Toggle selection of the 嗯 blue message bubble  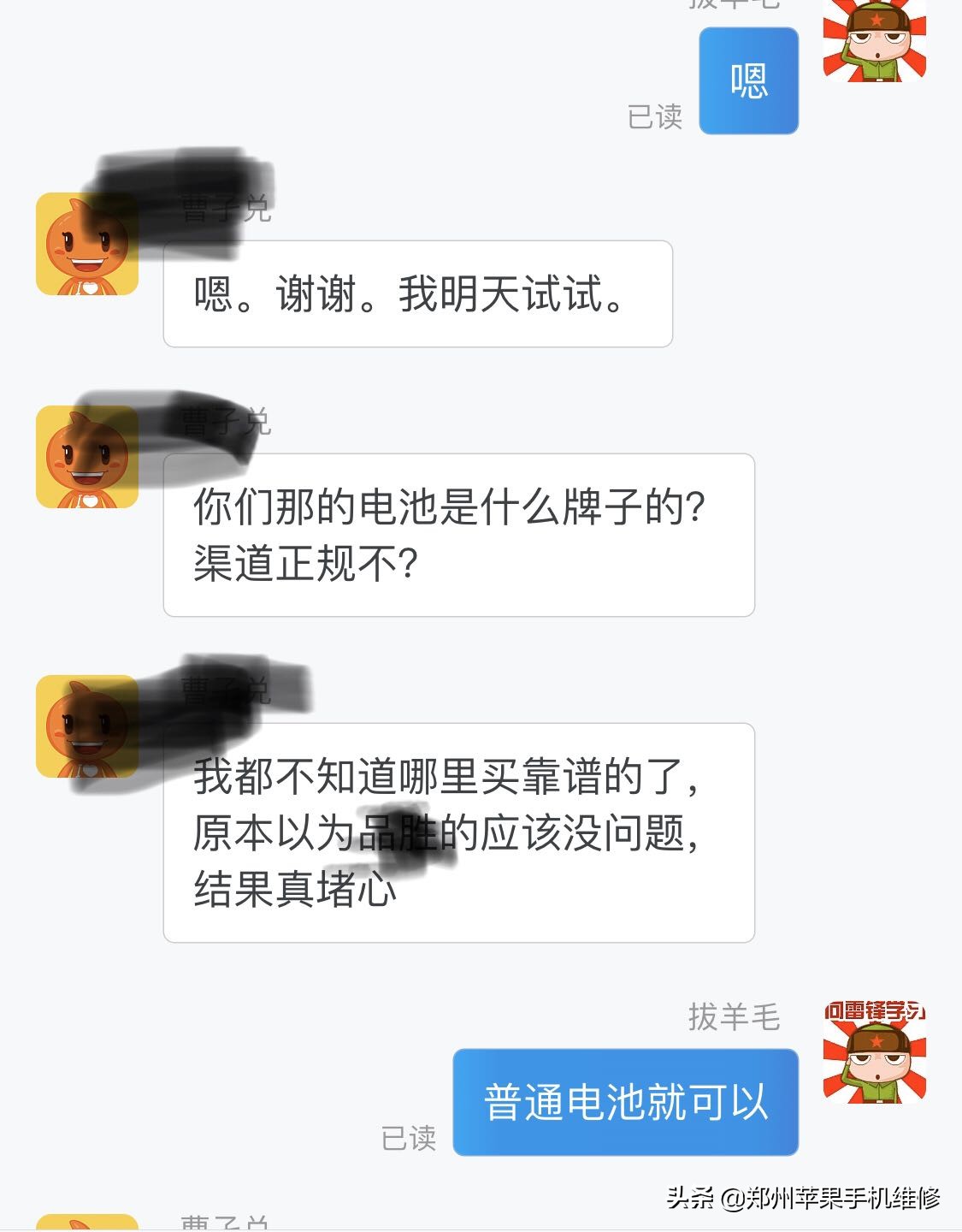point(747,80)
